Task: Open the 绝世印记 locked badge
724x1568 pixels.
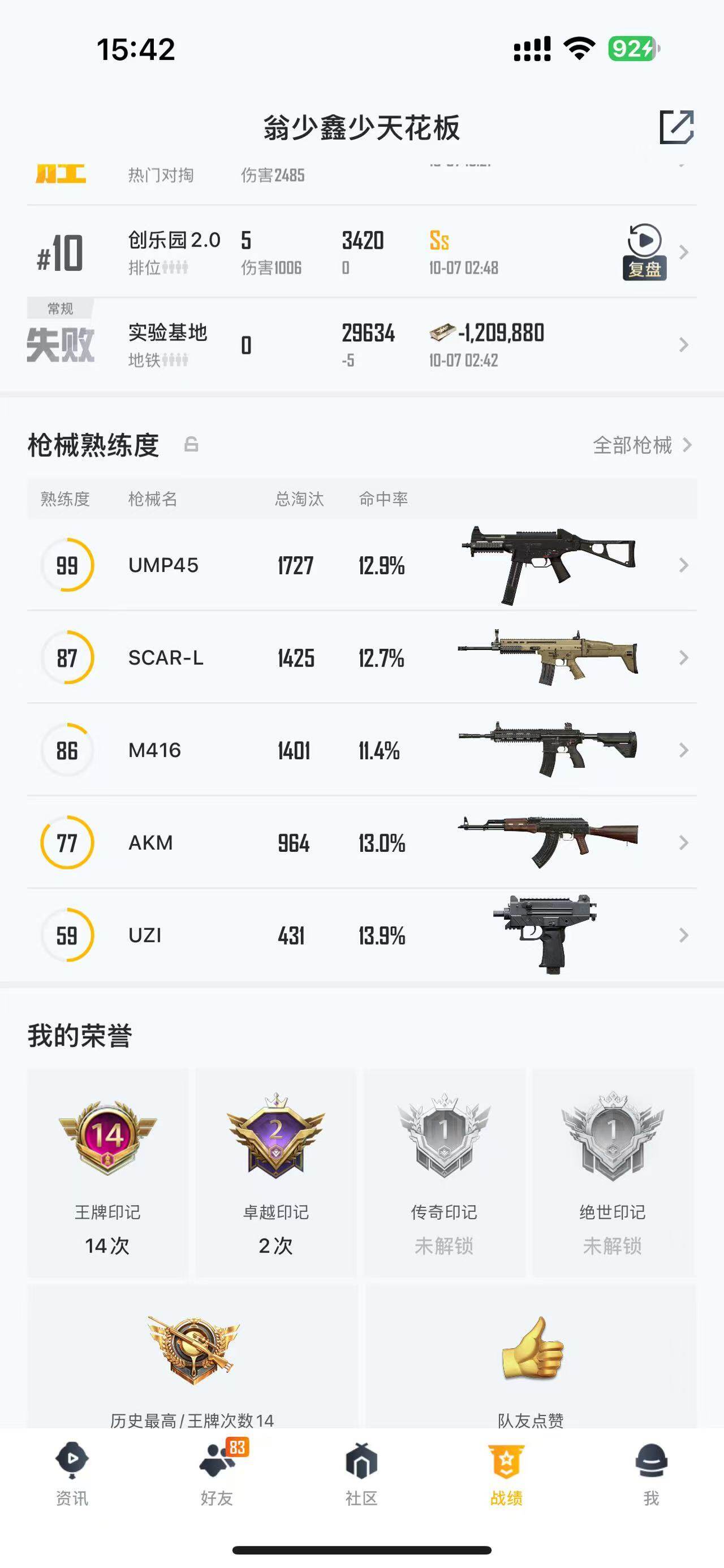Action: [x=613, y=1172]
